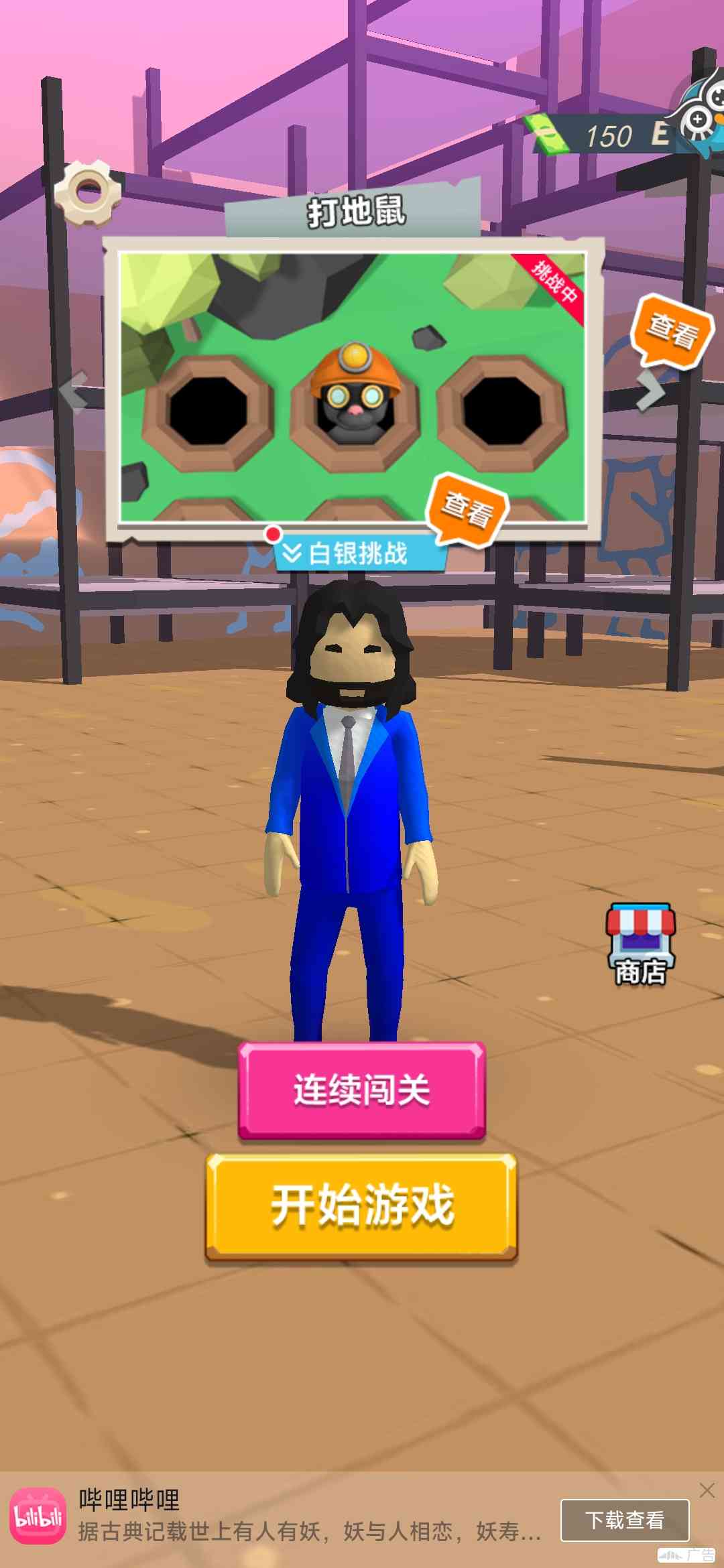This screenshot has width=724, height=1568.
Task: Go to the previous mini-game with left arrow
Action: point(74,391)
